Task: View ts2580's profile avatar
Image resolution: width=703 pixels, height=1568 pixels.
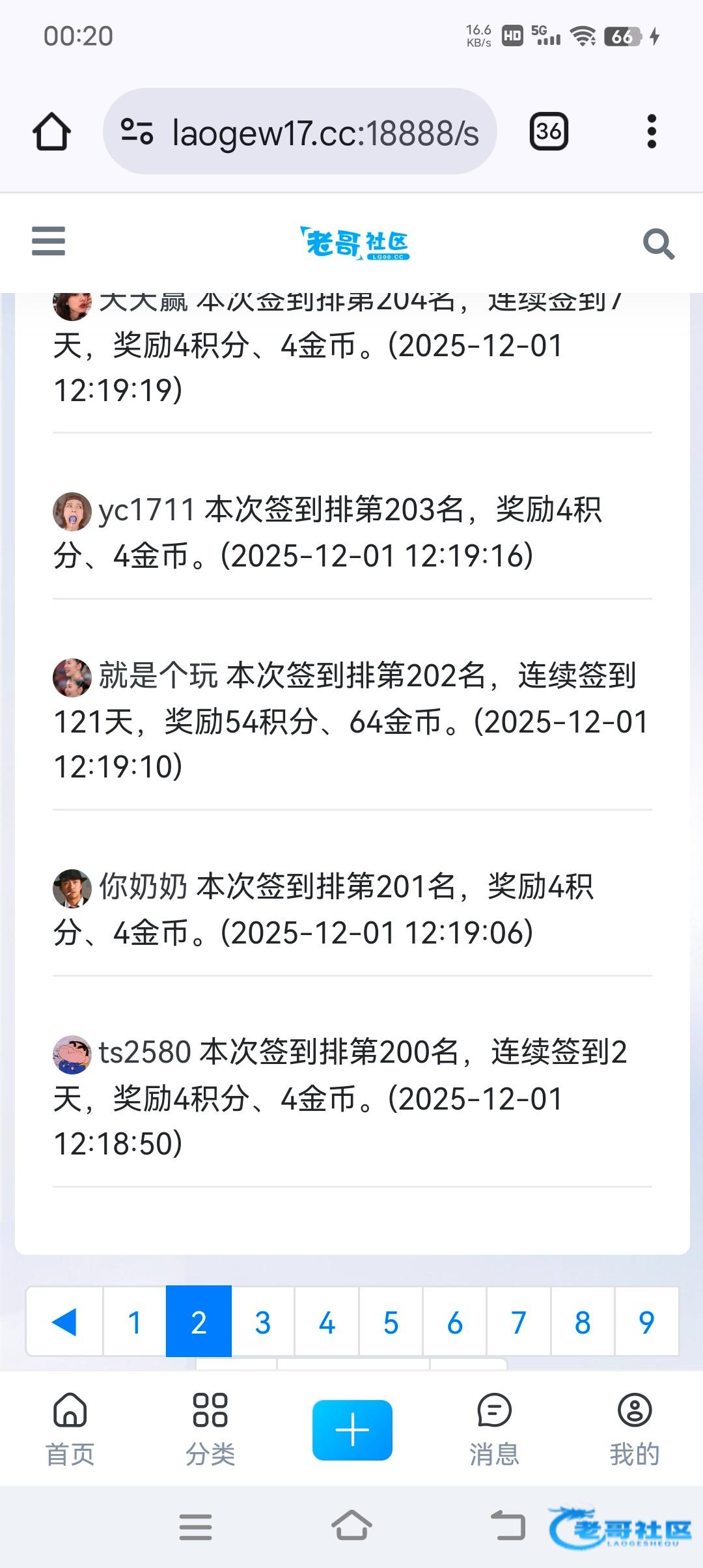Action: pyautogui.click(x=72, y=1054)
